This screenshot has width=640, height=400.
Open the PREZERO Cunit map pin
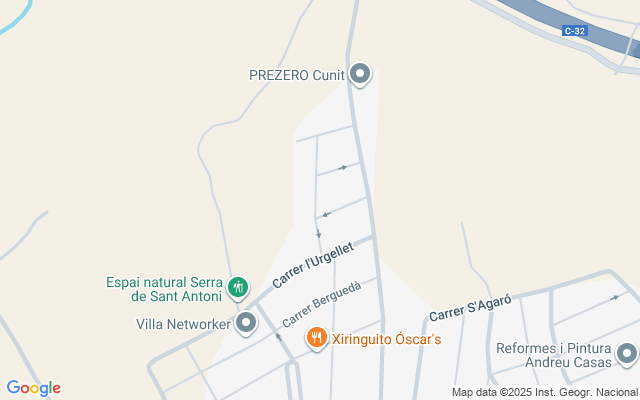click(360, 73)
